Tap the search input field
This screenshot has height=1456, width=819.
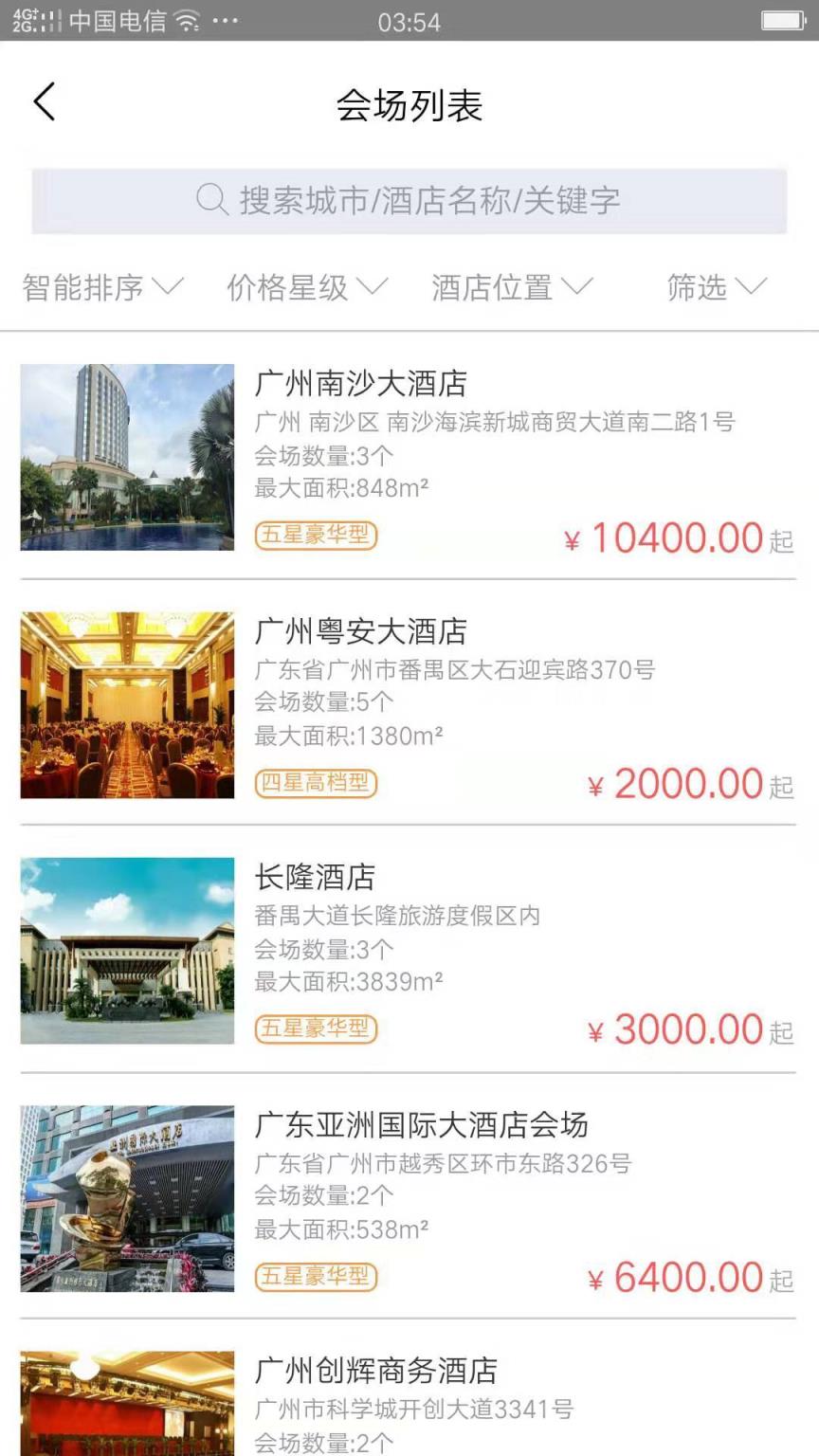point(409,199)
